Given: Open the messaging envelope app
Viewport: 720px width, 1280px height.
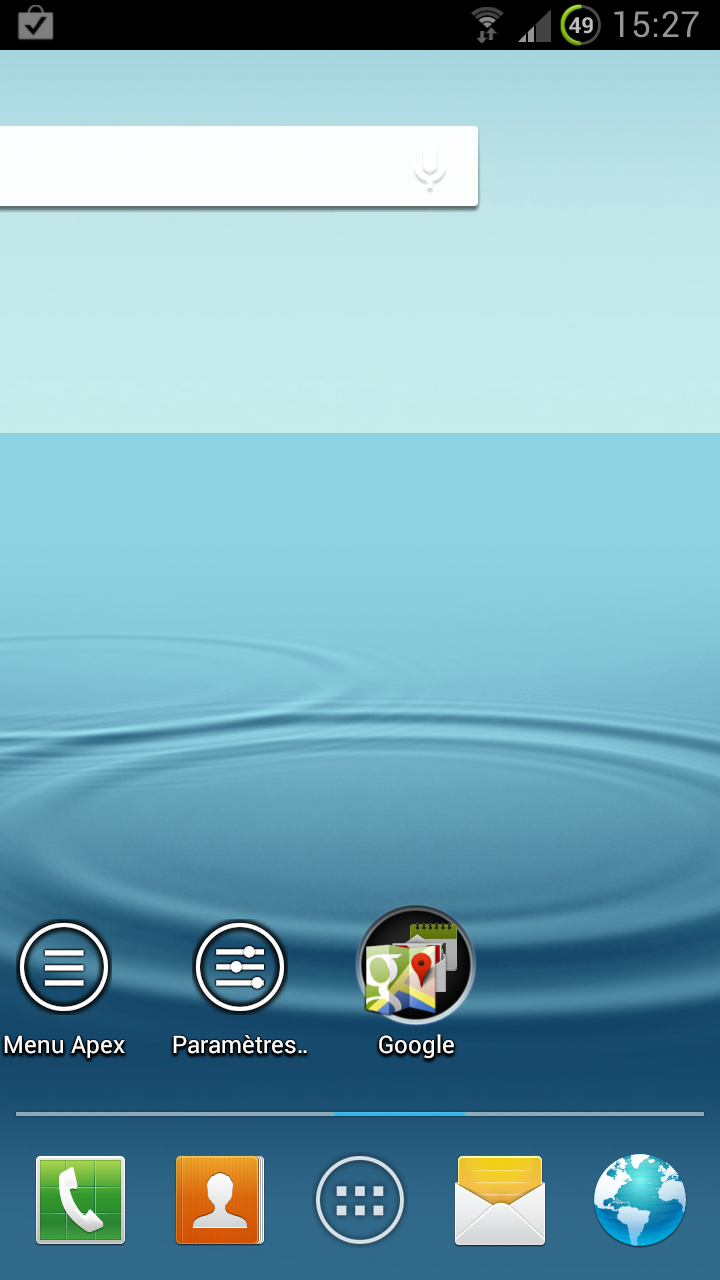Looking at the screenshot, I should click(x=500, y=1200).
